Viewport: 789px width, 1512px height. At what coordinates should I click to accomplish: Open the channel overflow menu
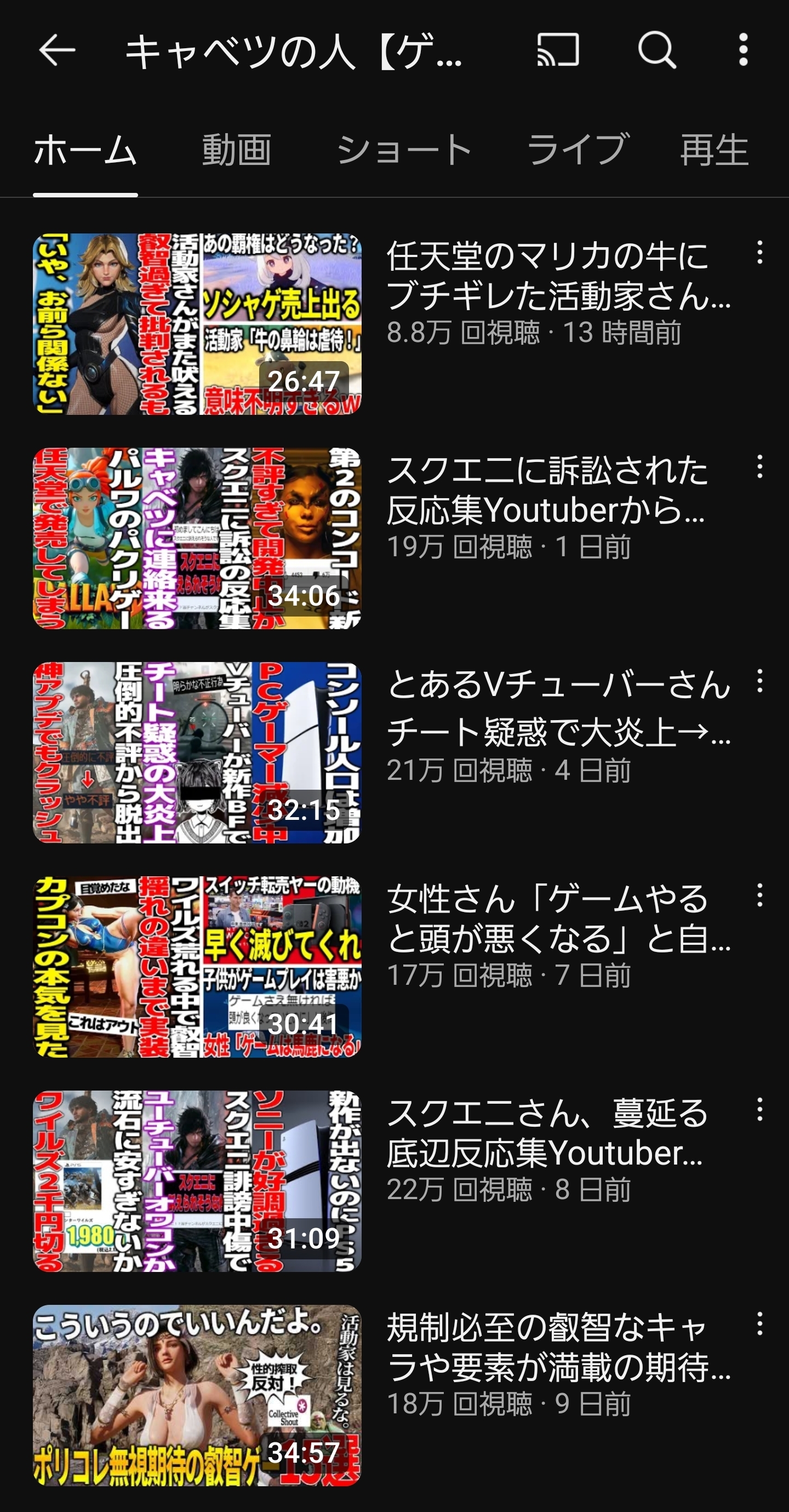743,50
